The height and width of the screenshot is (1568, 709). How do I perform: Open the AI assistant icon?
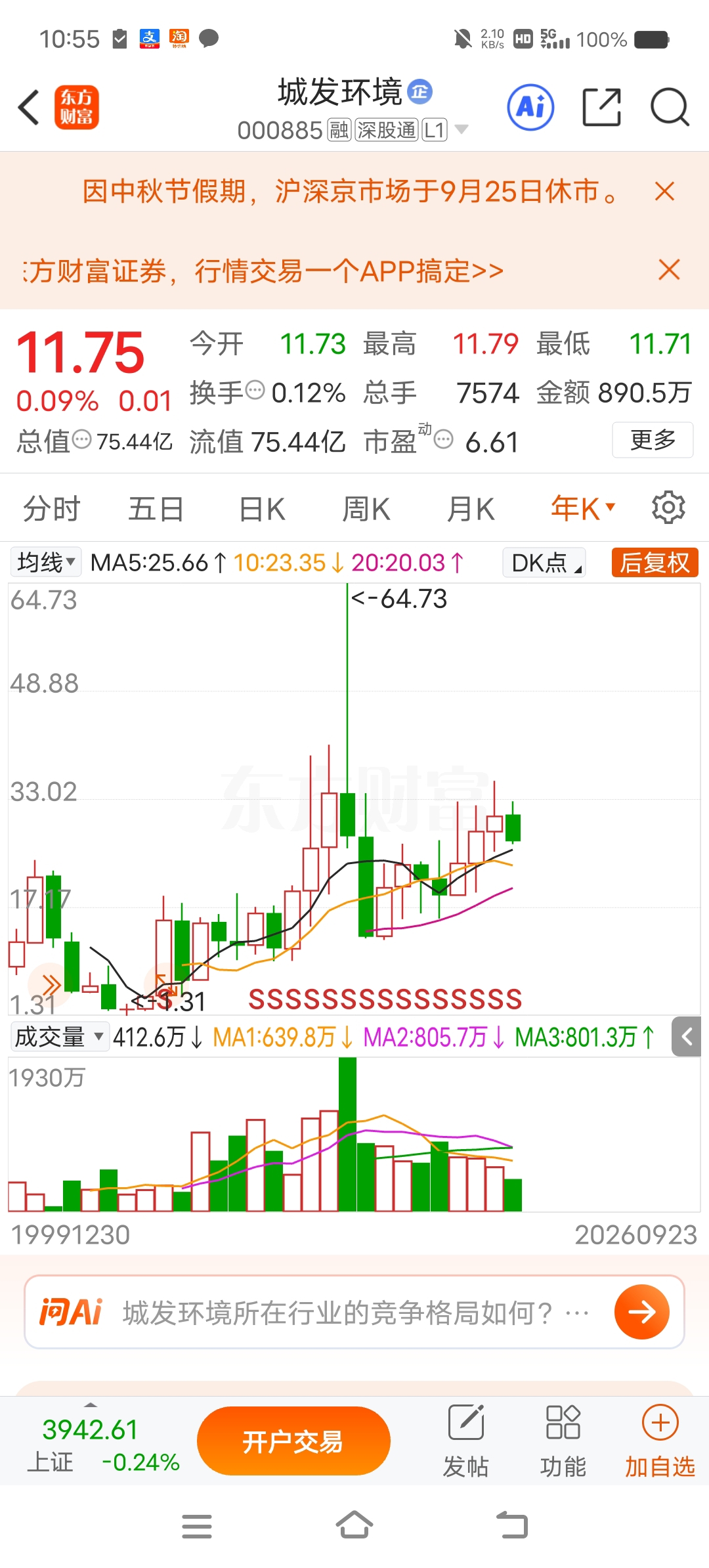[x=530, y=107]
